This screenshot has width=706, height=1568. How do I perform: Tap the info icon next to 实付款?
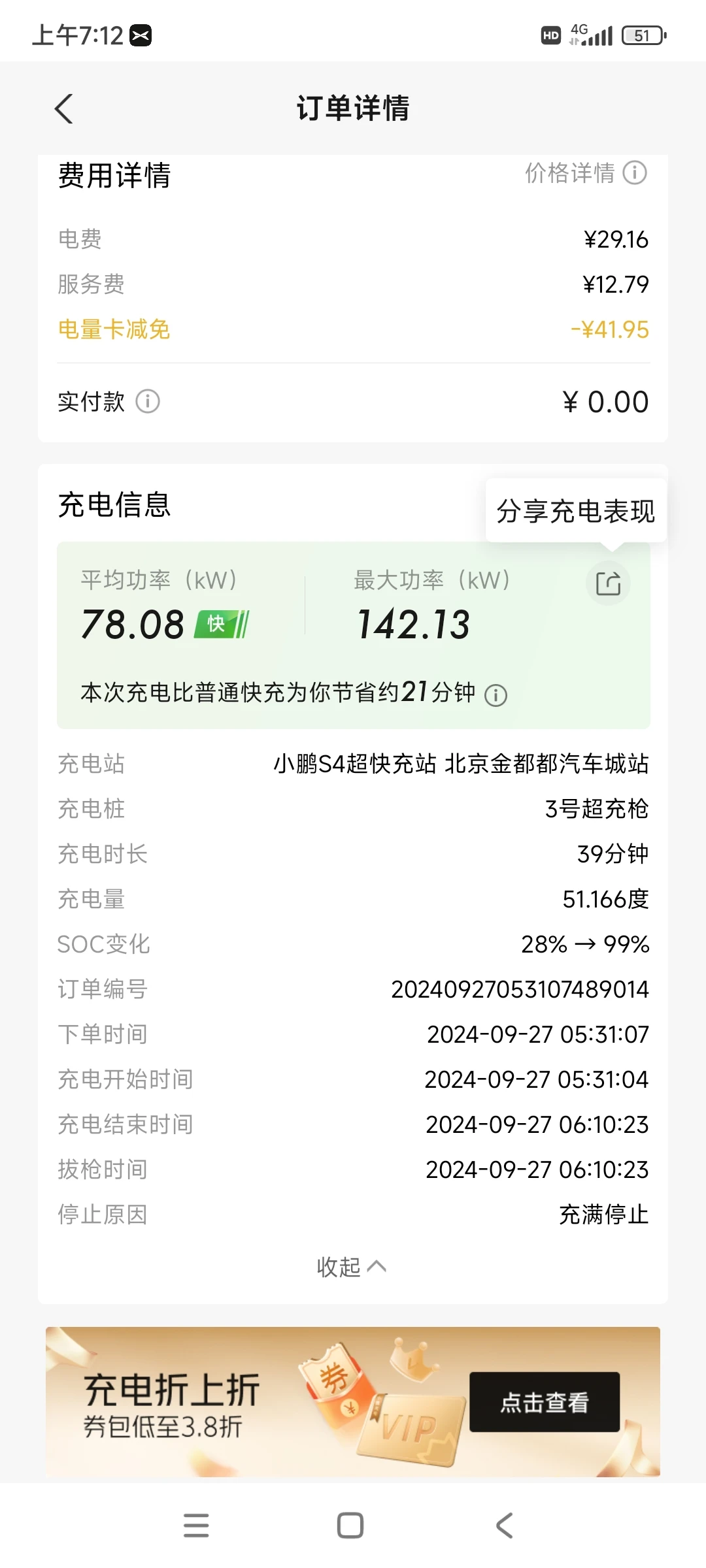[148, 401]
